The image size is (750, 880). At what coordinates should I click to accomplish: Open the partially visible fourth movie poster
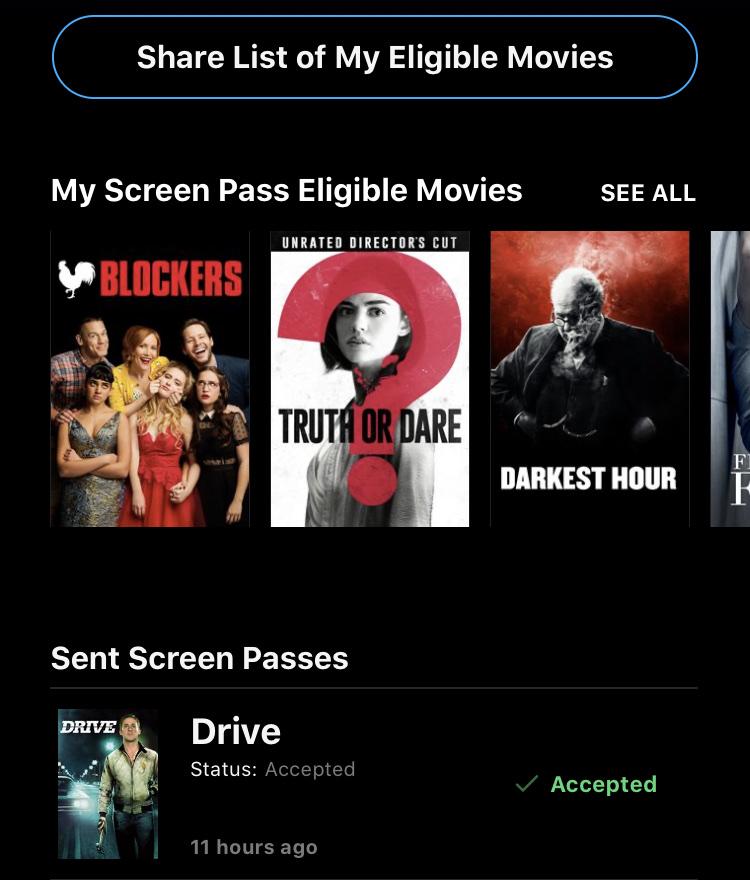(x=731, y=379)
